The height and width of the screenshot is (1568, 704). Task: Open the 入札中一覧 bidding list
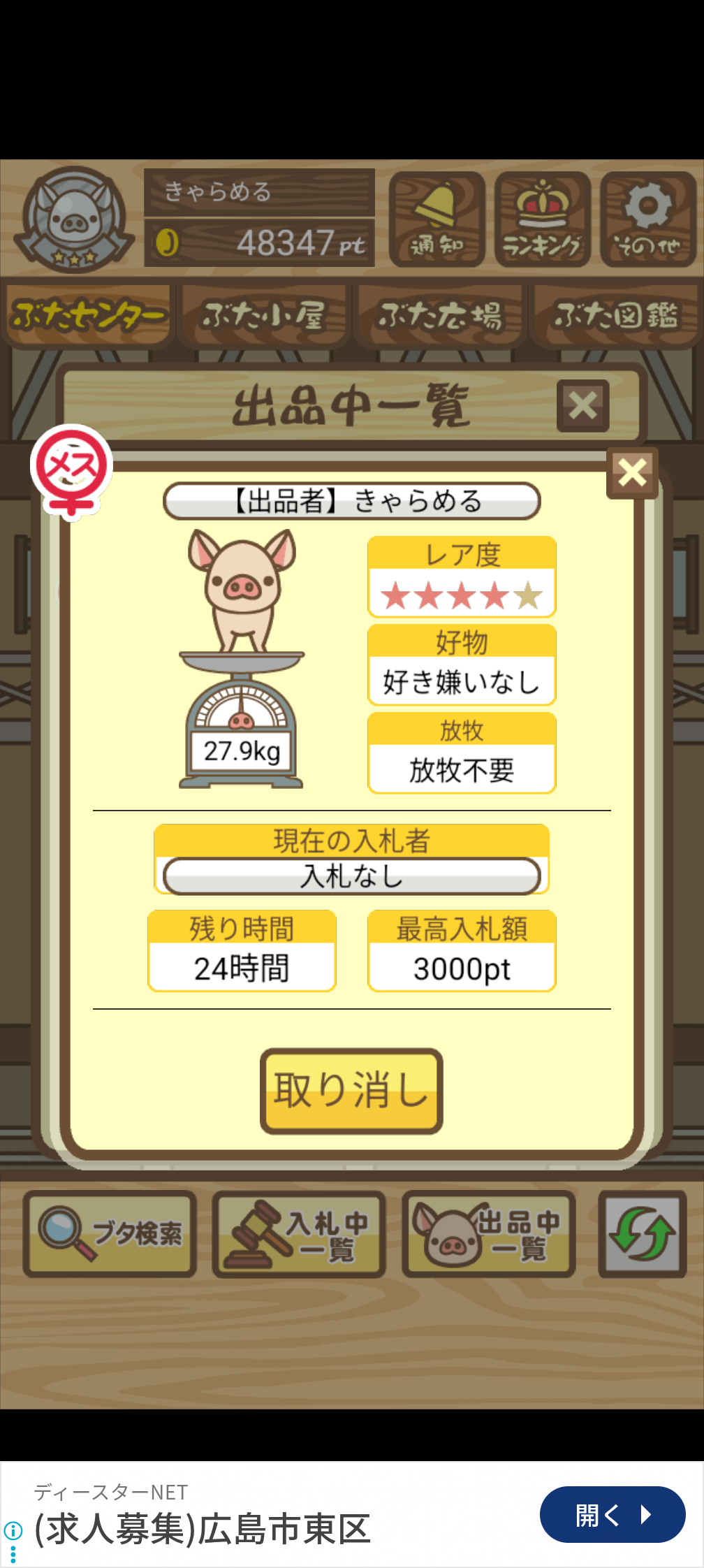(x=299, y=1234)
